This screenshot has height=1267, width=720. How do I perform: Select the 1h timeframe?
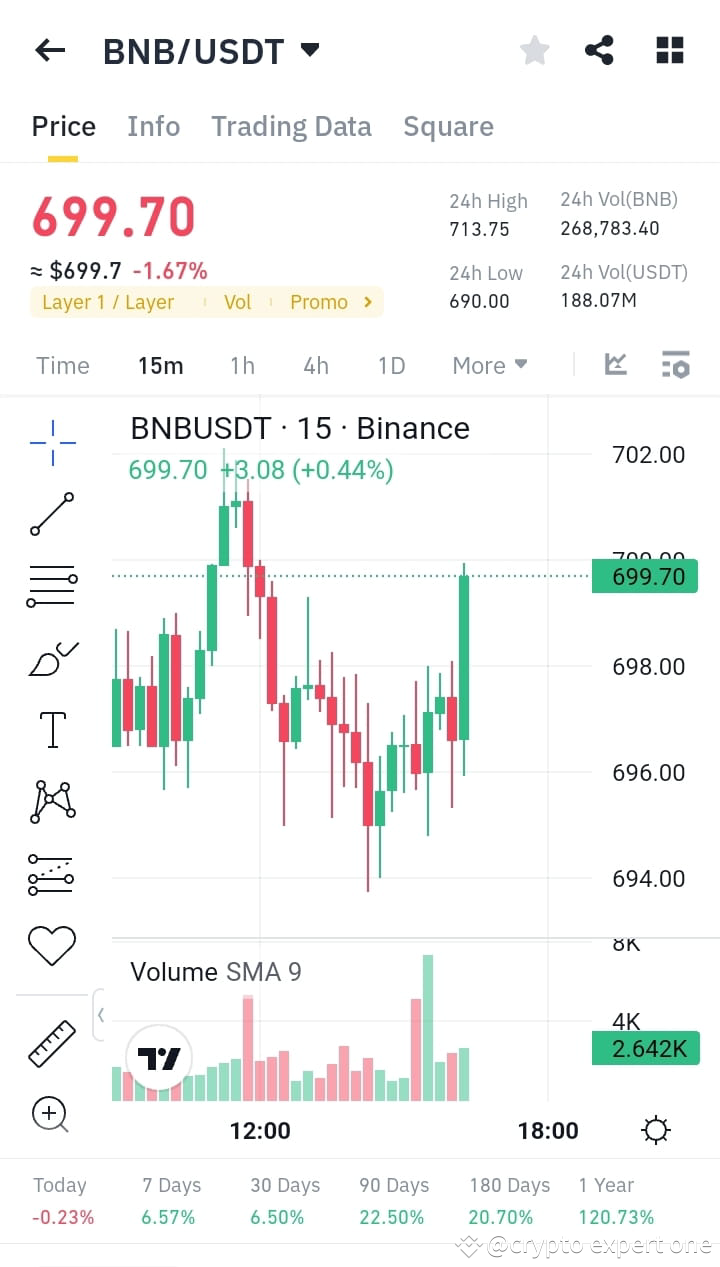point(241,365)
